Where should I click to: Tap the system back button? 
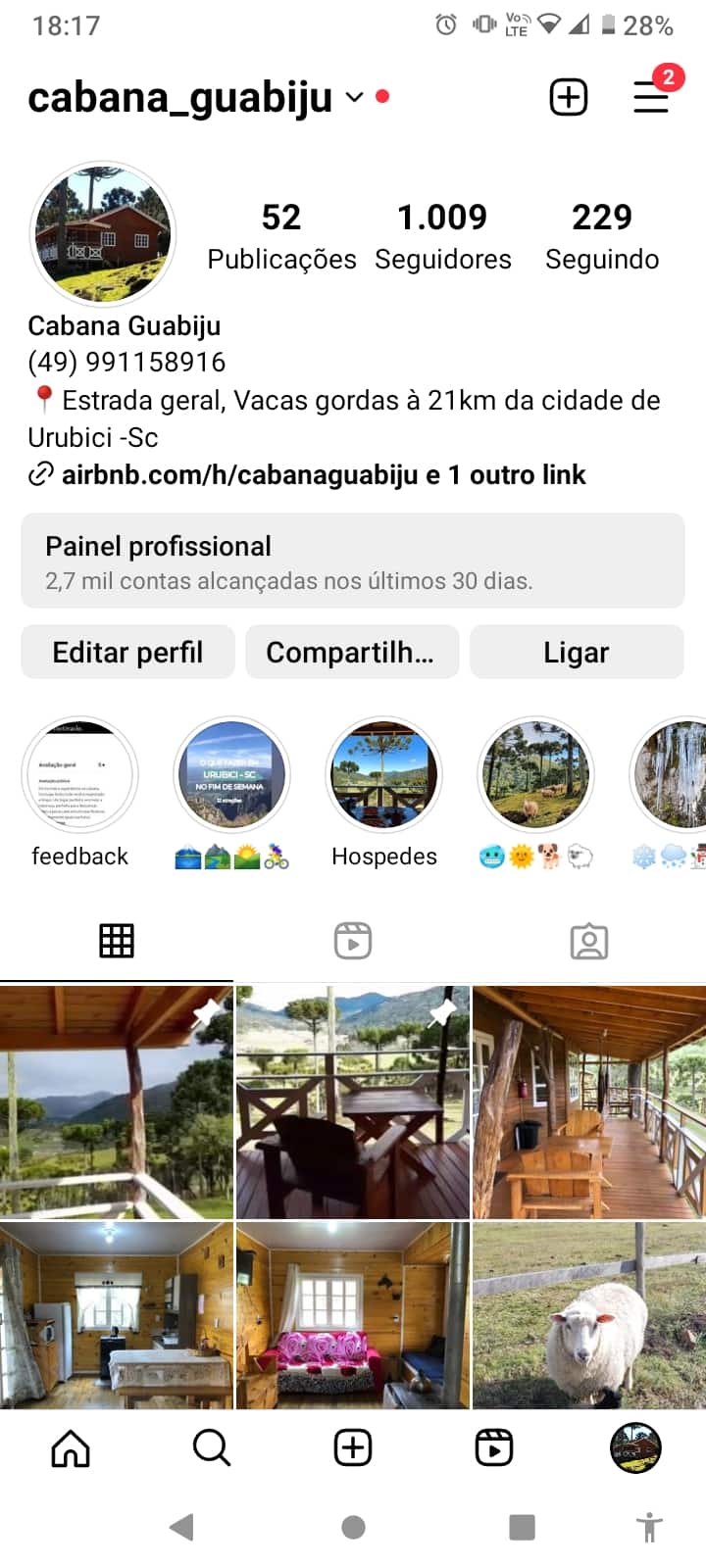point(181,1527)
